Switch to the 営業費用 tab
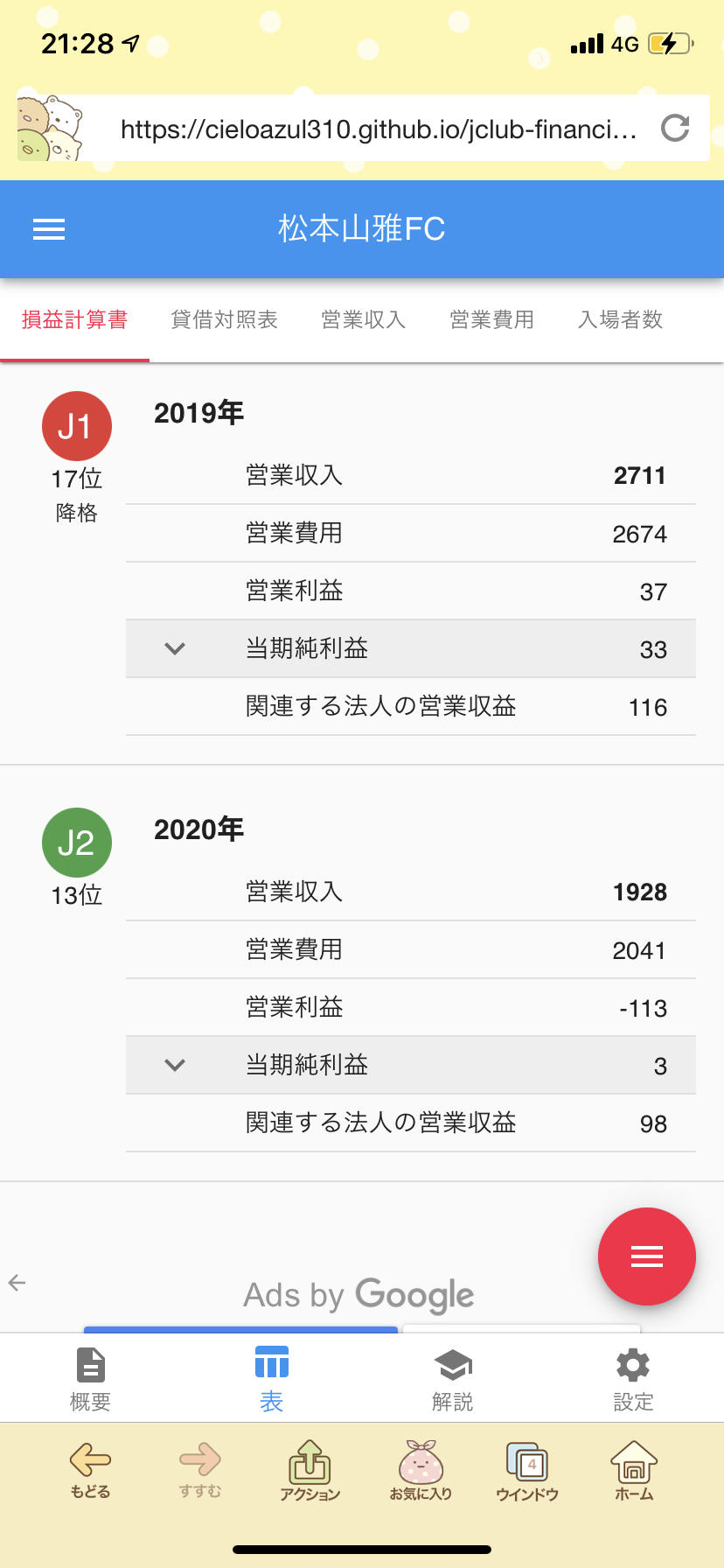 pos(492,320)
